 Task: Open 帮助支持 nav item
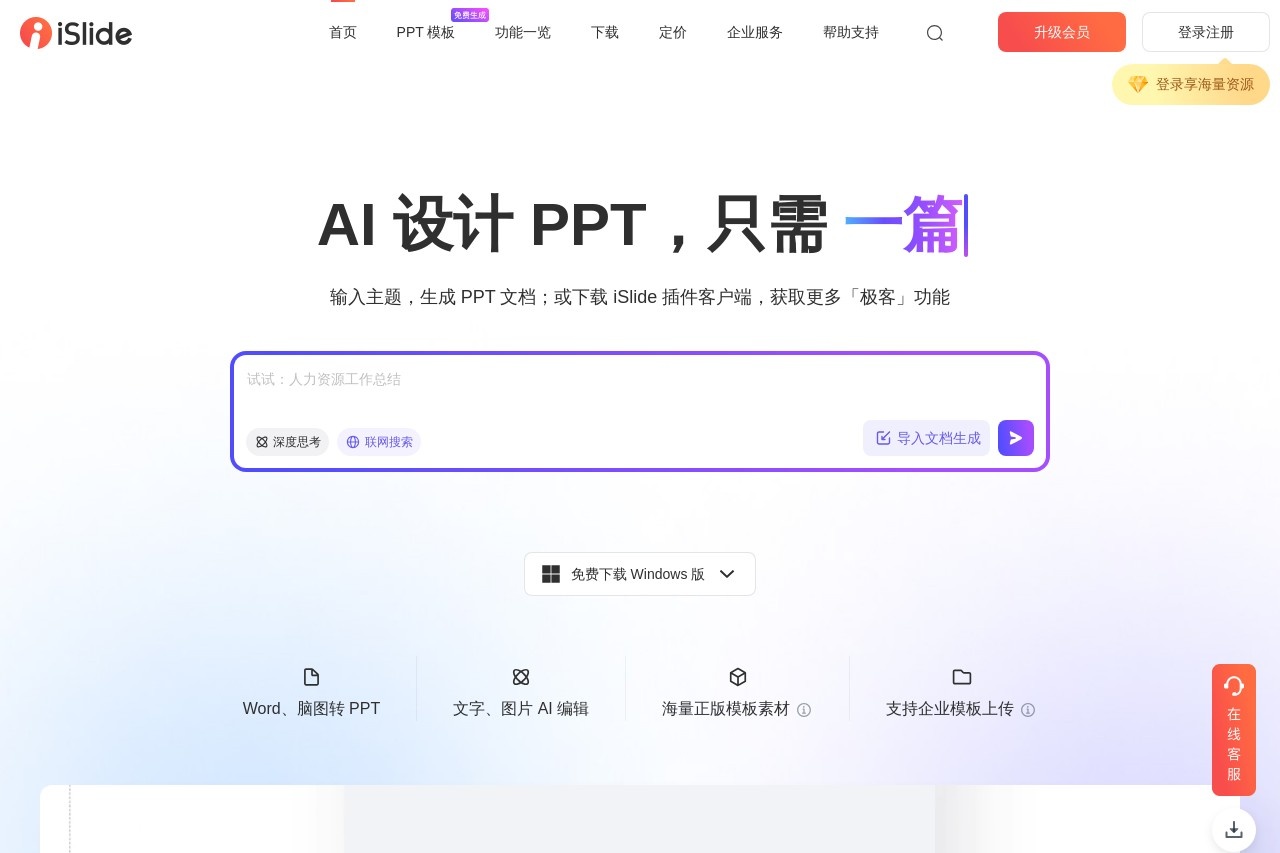coord(851,32)
